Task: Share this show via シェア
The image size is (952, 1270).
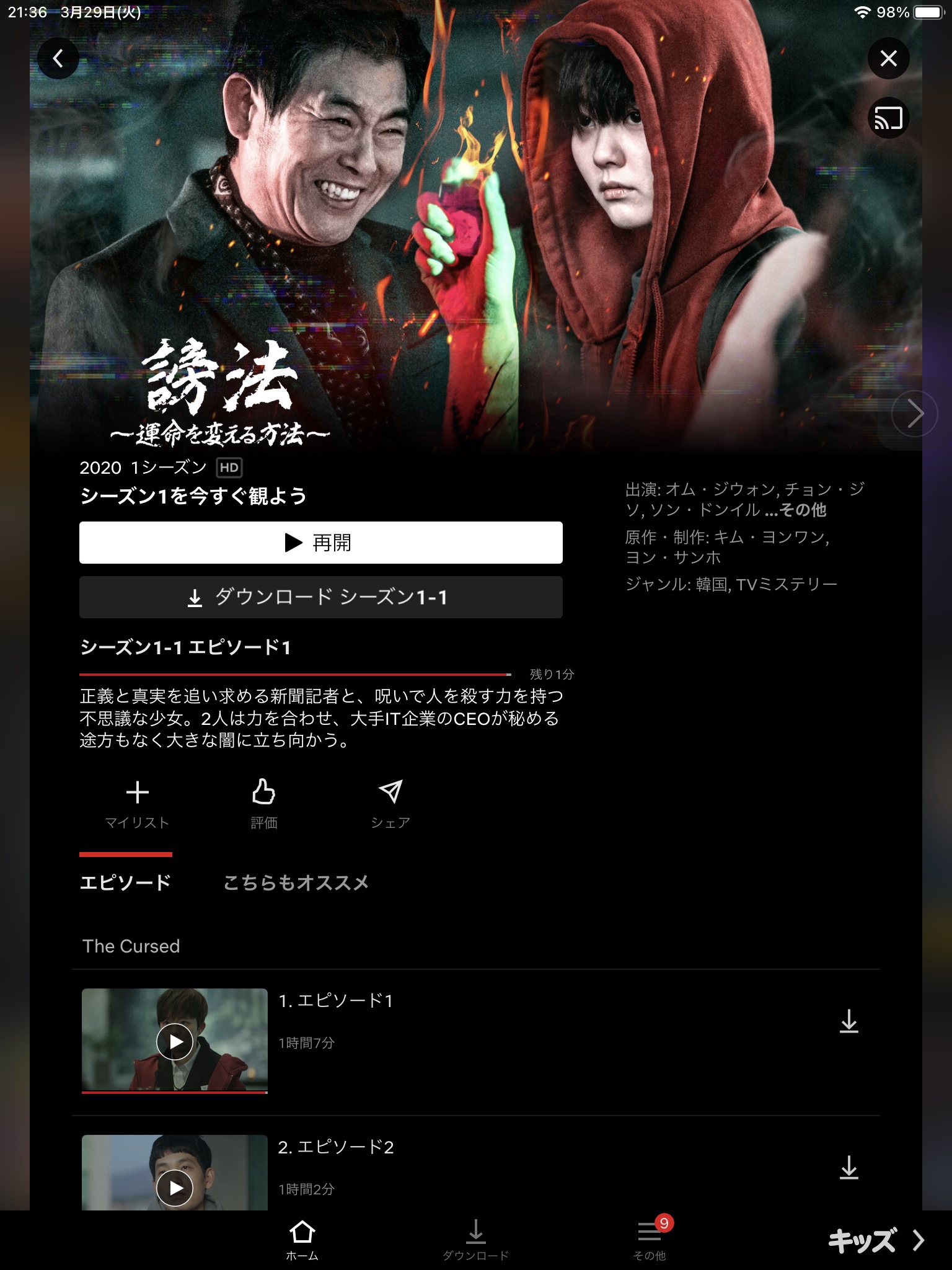Action: coord(390,803)
